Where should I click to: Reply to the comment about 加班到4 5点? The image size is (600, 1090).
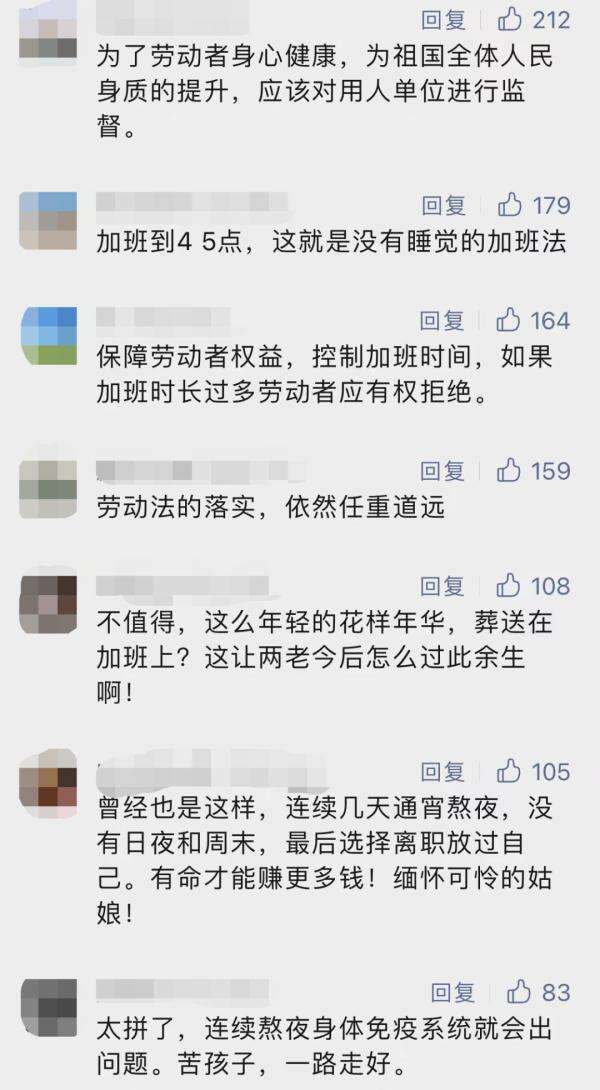point(443,205)
